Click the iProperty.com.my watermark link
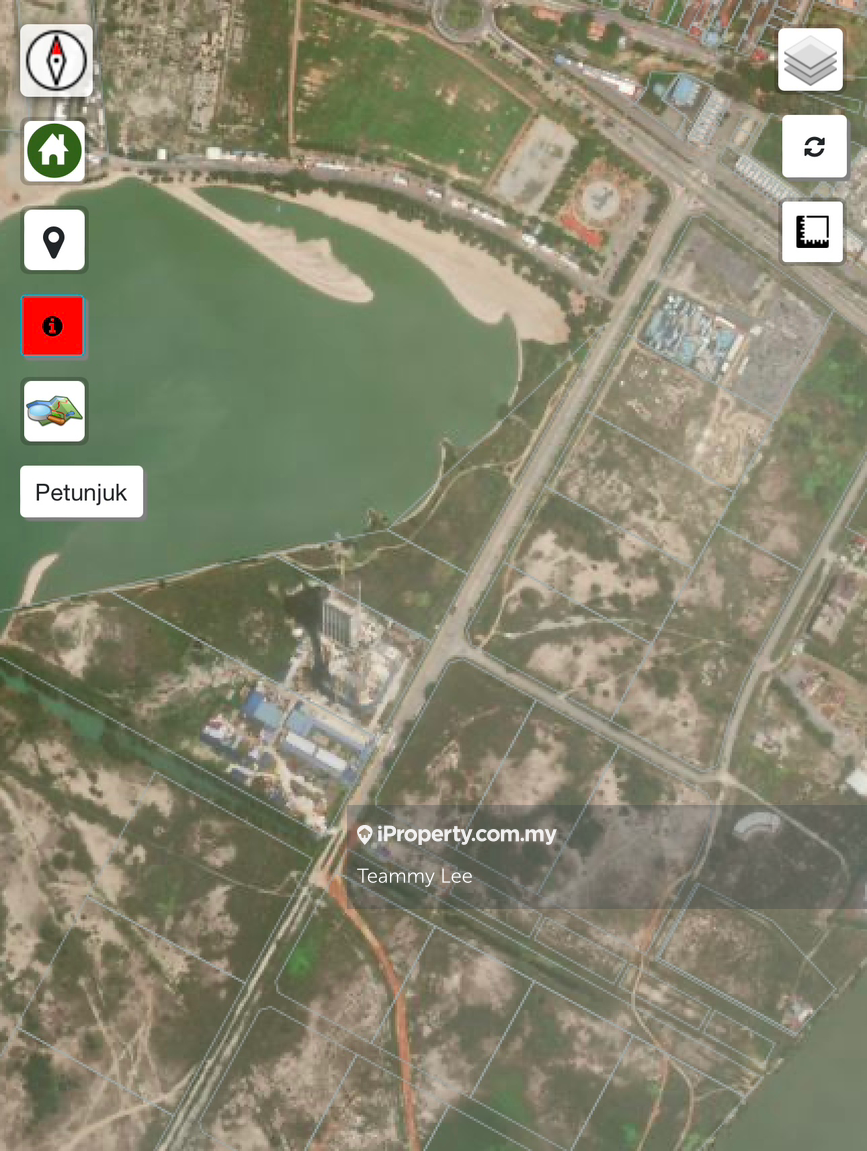This screenshot has width=867, height=1151. tap(455, 834)
